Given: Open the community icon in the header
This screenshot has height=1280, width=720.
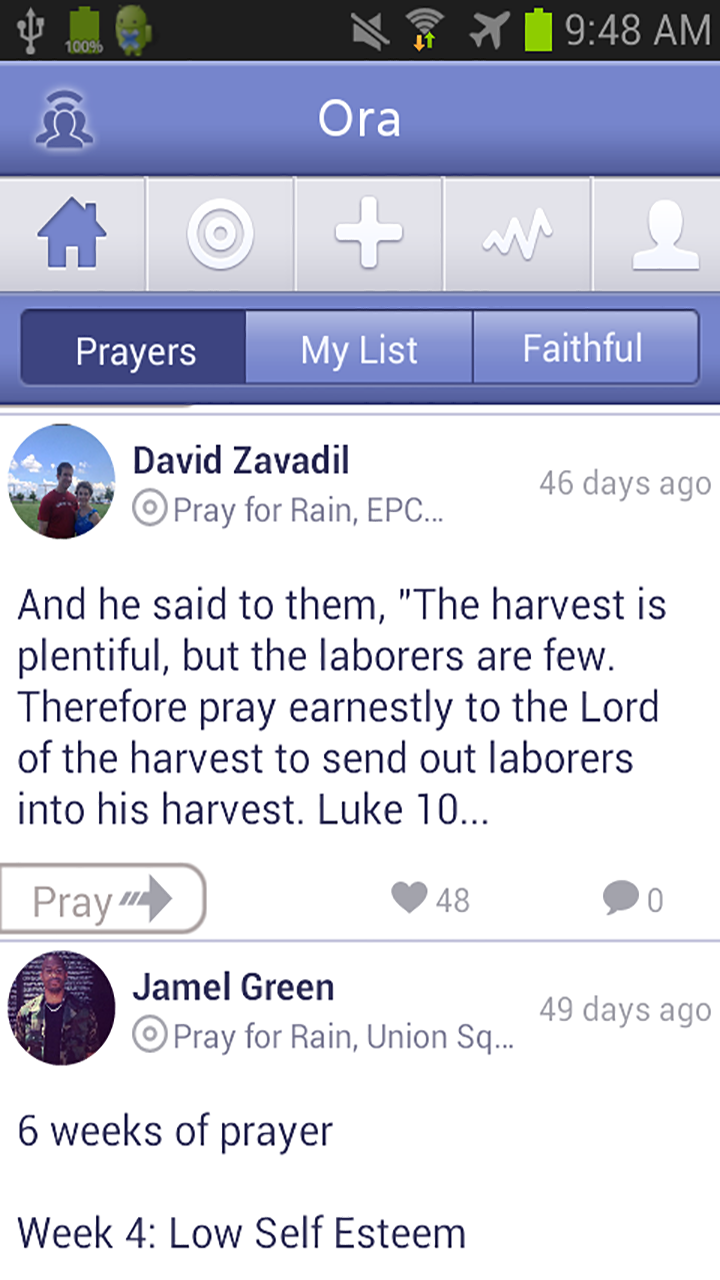Looking at the screenshot, I should click(x=65, y=120).
